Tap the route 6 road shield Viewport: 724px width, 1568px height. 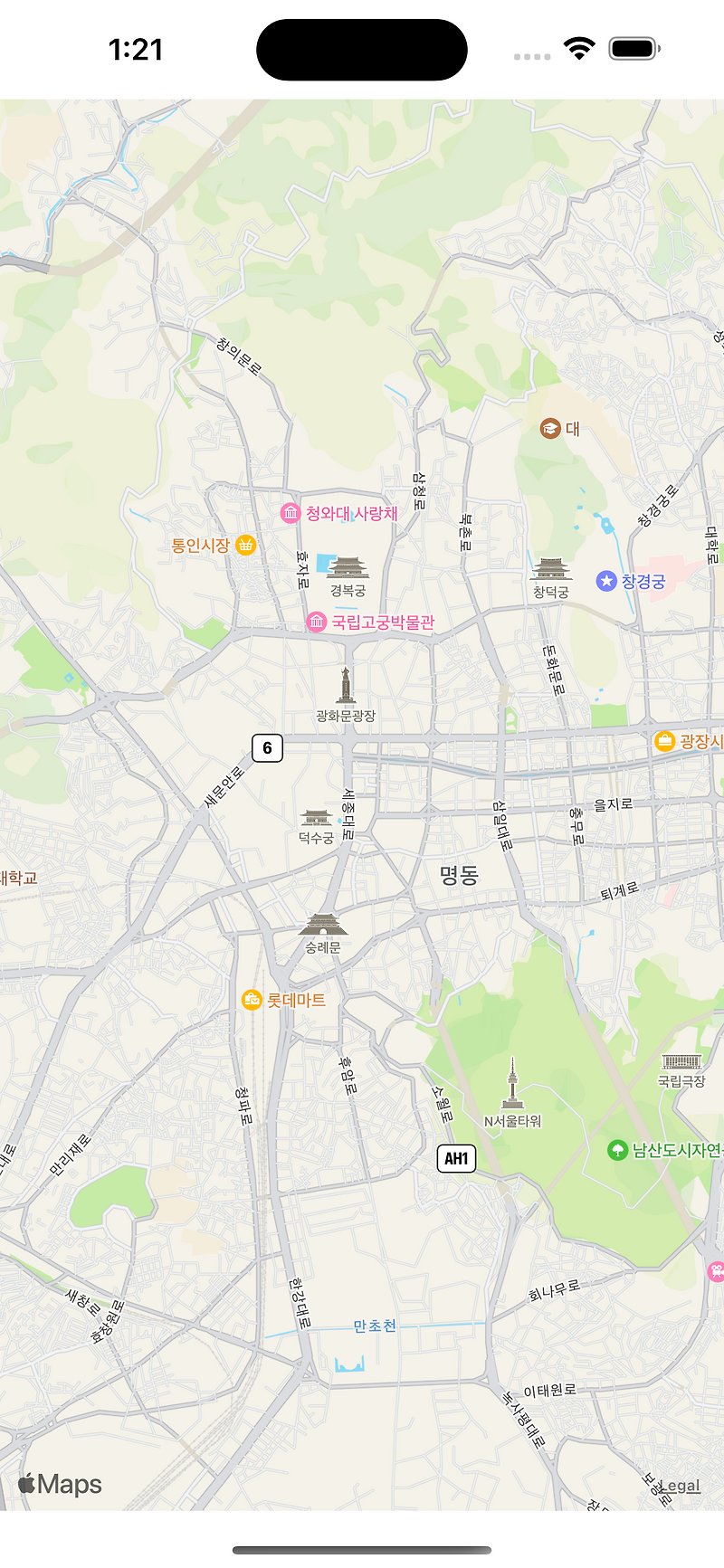265,748
